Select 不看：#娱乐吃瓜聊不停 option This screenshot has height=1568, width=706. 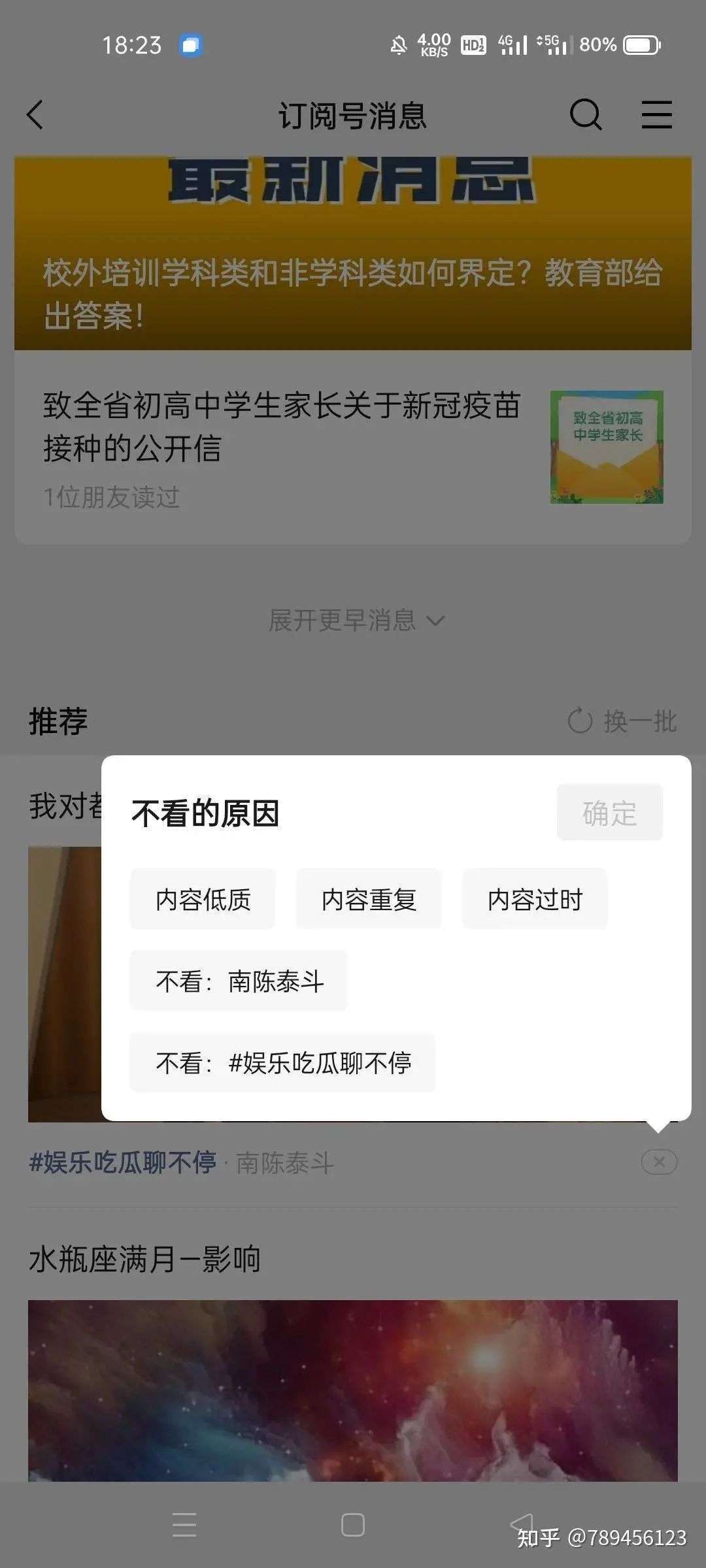click(x=282, y=1063)
